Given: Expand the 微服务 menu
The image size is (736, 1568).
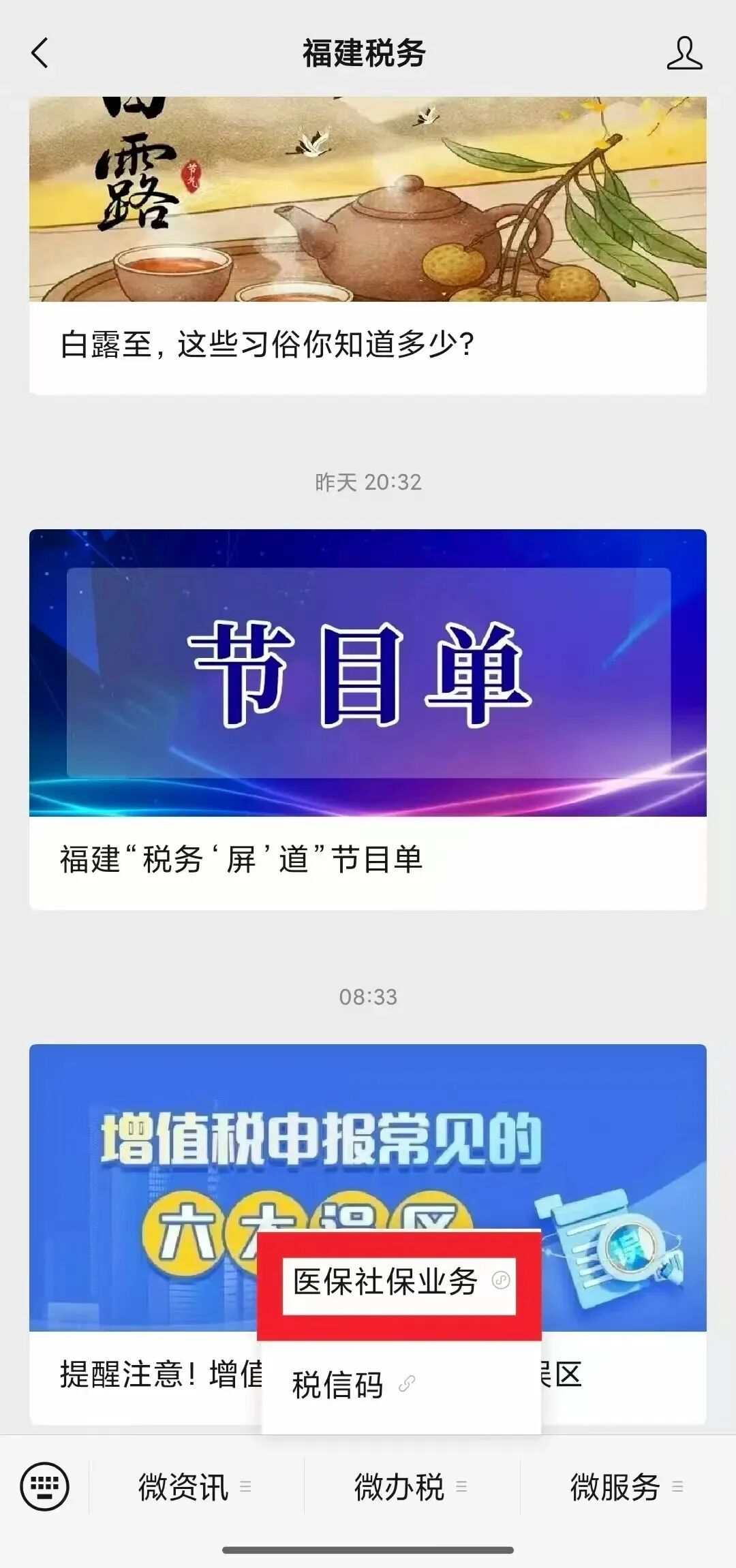Looking at the screenshot, I should point(627,1486).
